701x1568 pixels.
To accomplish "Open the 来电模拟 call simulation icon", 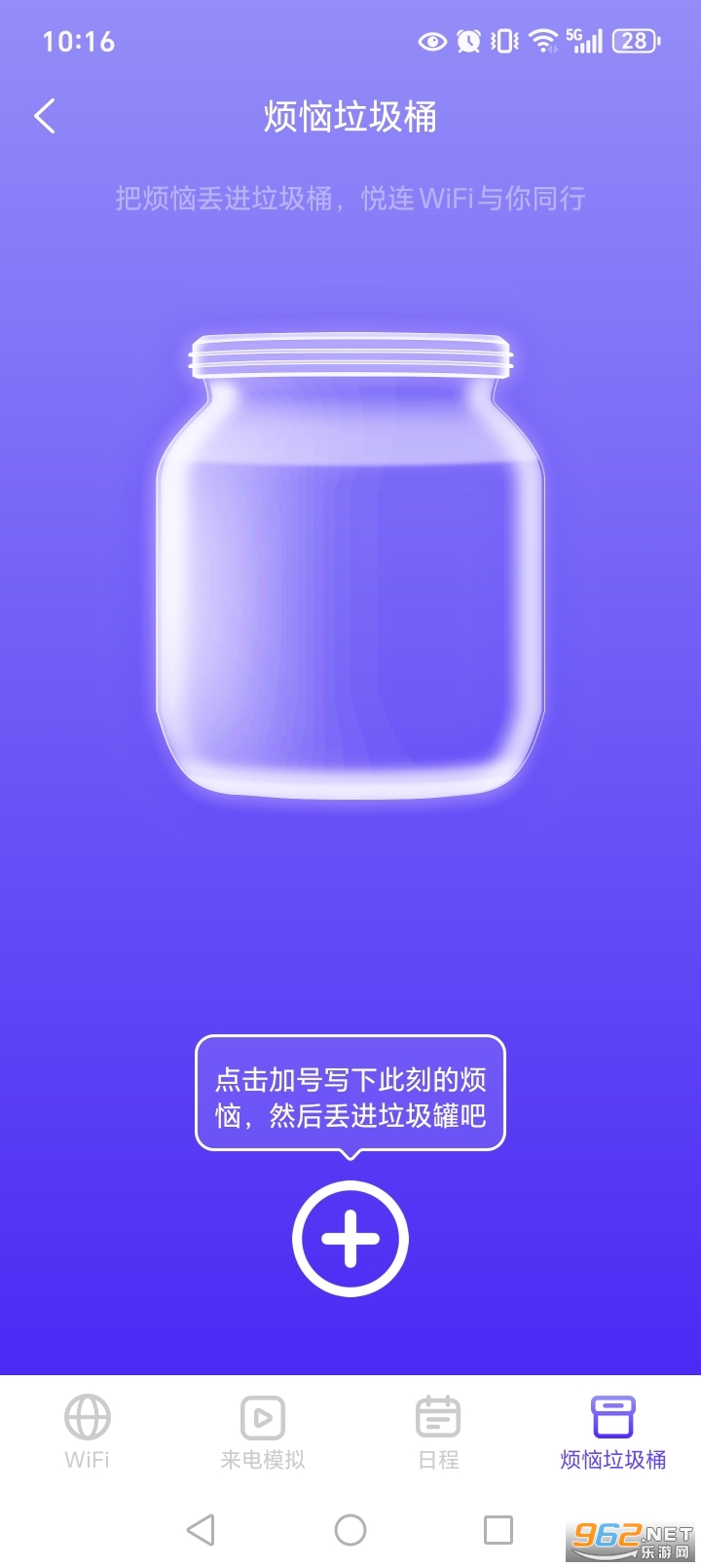I will coord(261,1417).
